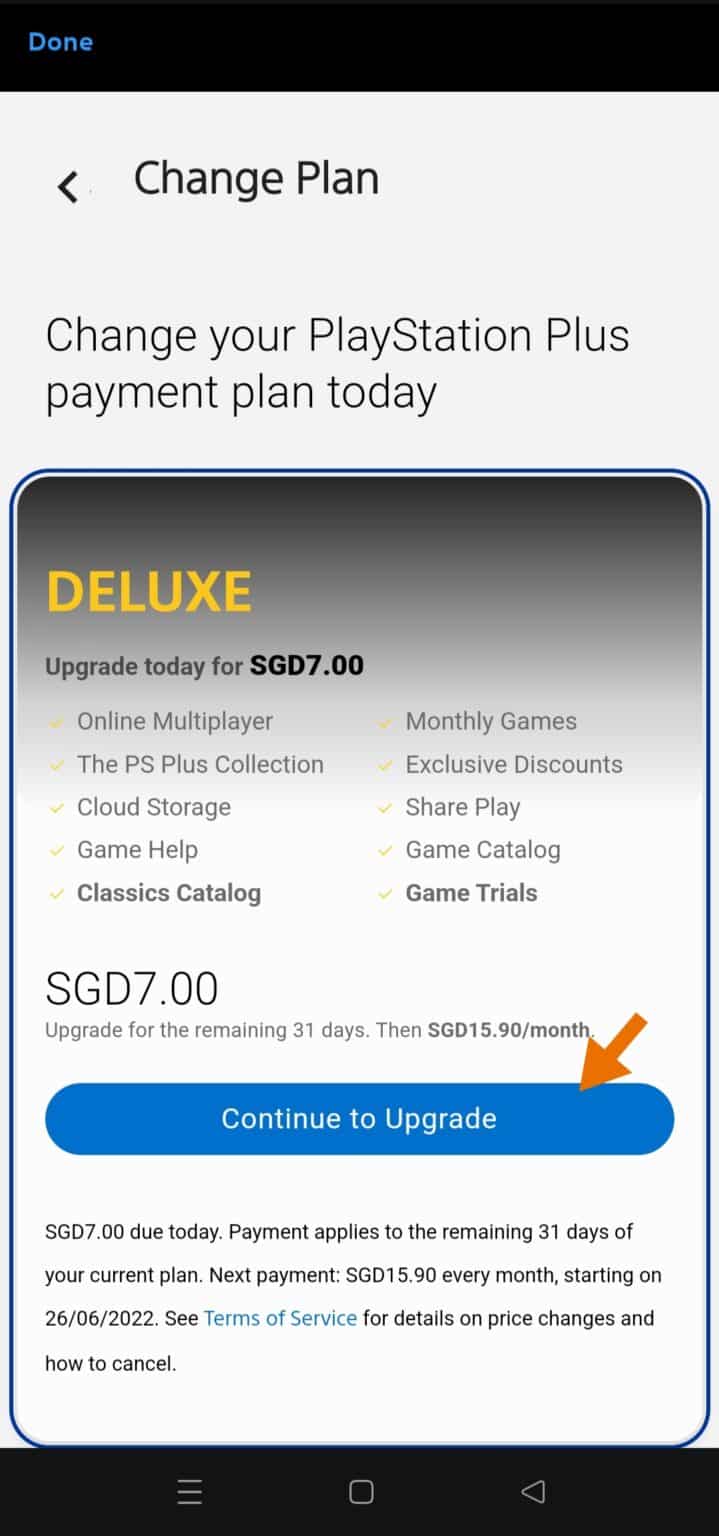
Task: Open recent apps from navigation bar
Action: pyautogui.click(x=190, y=1492)
